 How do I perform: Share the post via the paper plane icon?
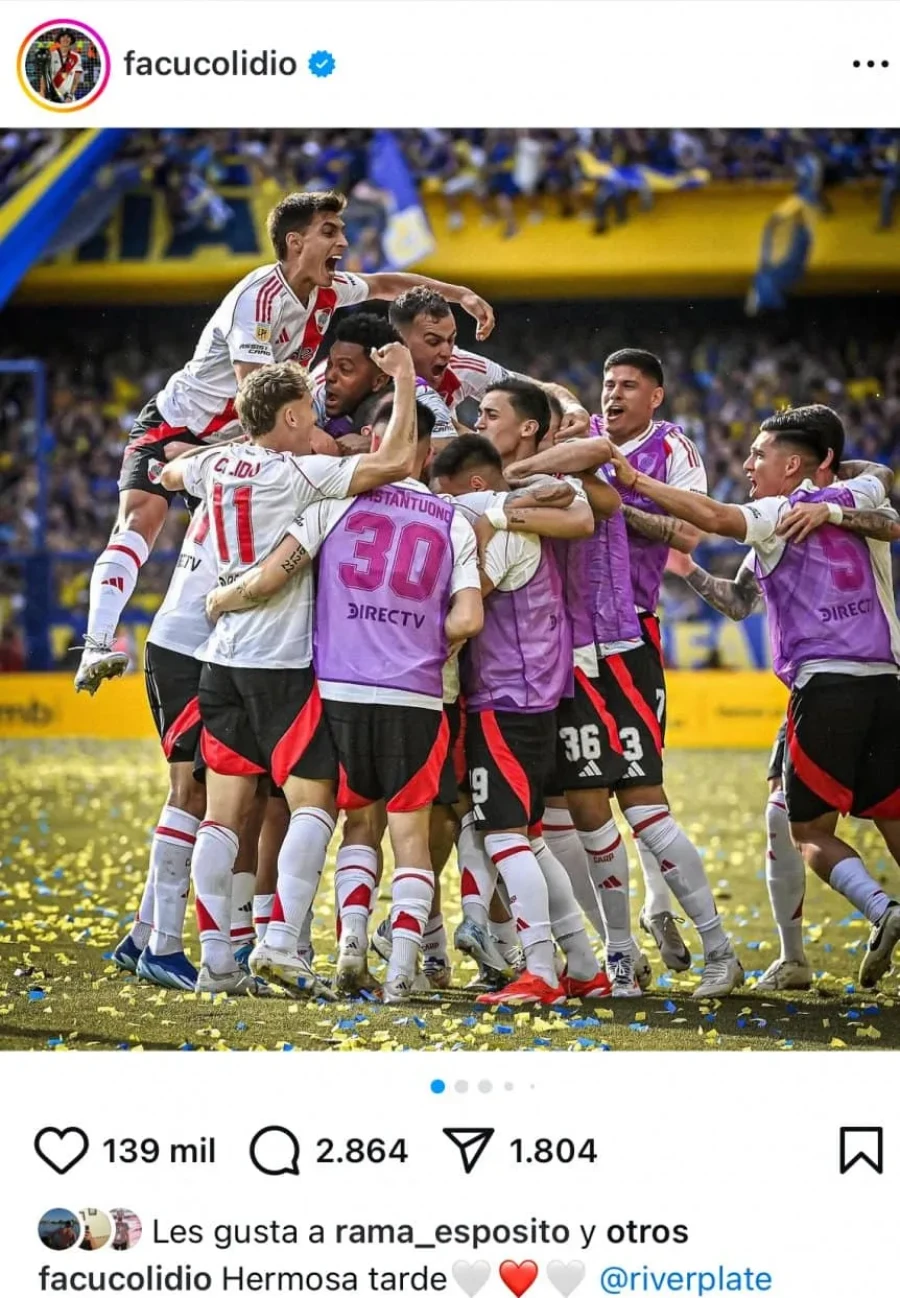[x=468, y=1150]
